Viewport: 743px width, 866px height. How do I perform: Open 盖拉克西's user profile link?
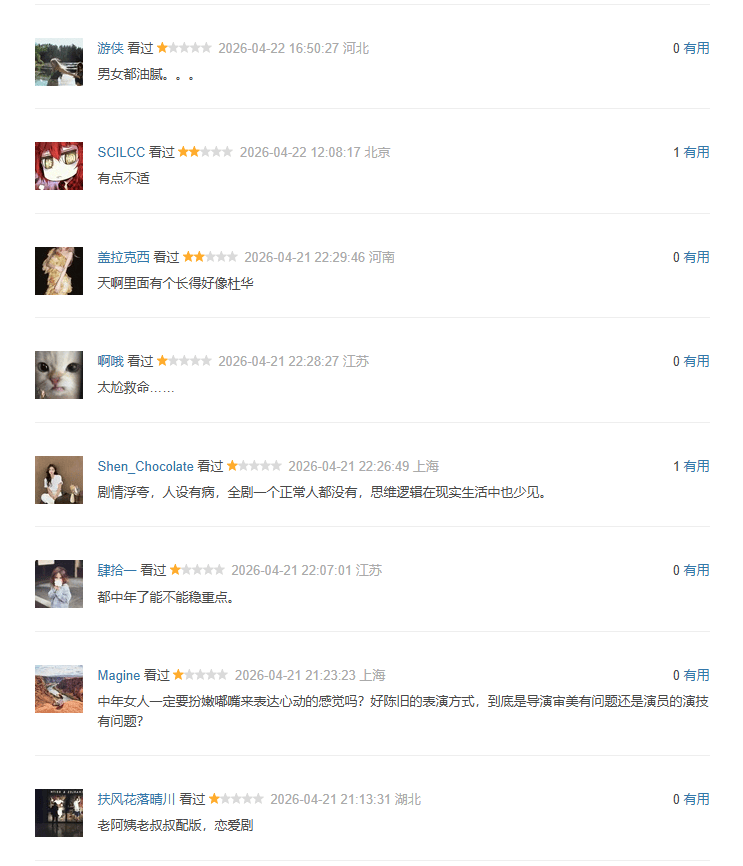123,257
